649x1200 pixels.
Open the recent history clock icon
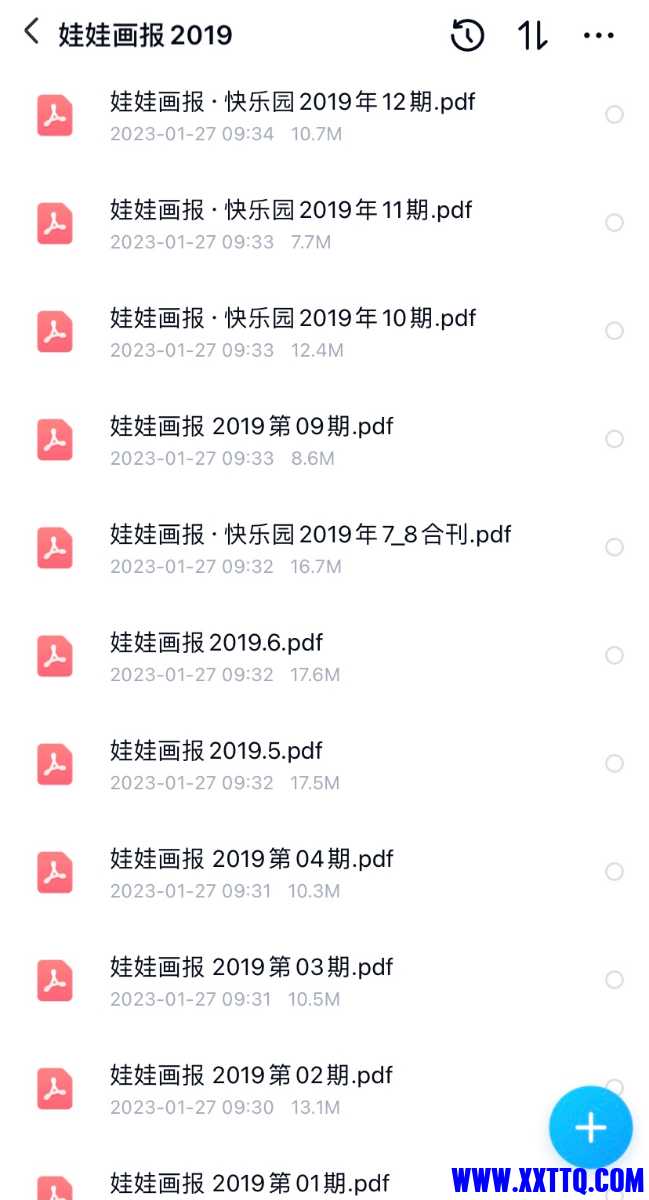(x=467, y=35)
